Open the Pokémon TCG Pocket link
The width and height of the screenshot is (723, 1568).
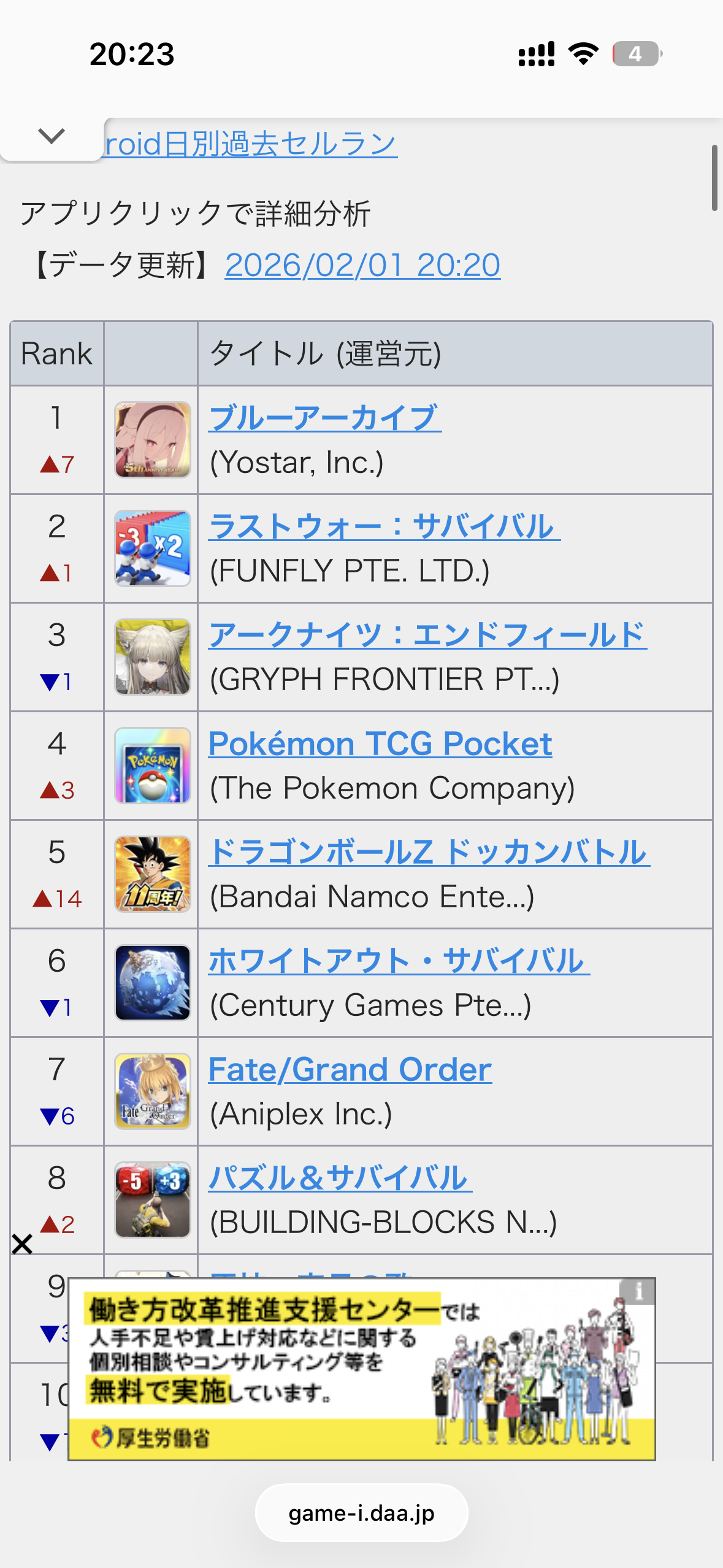(380, 744)
